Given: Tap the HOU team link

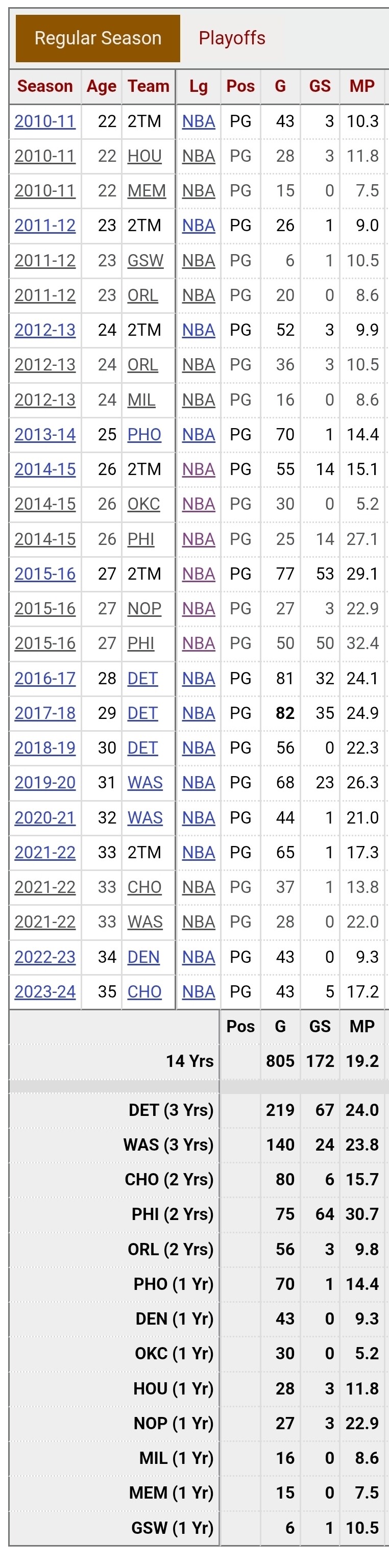Looking at the screenshot, I should tap(144, 156).
